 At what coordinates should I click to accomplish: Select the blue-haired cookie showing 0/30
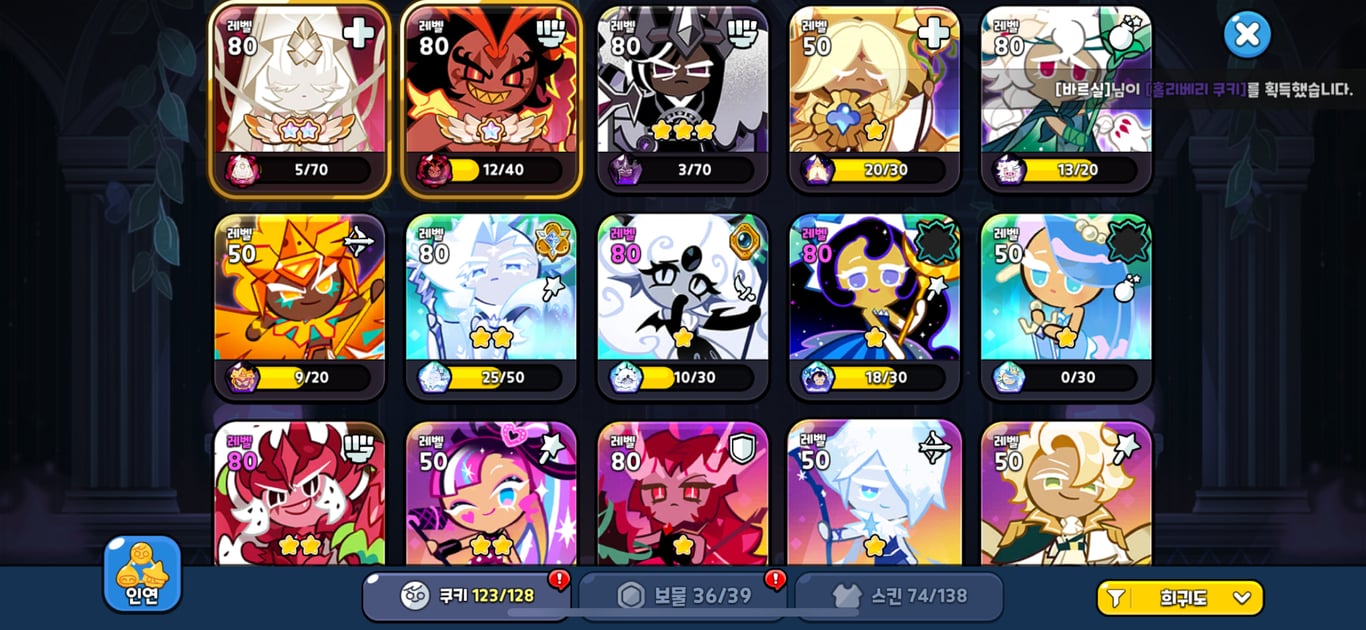coord(1066,305)
